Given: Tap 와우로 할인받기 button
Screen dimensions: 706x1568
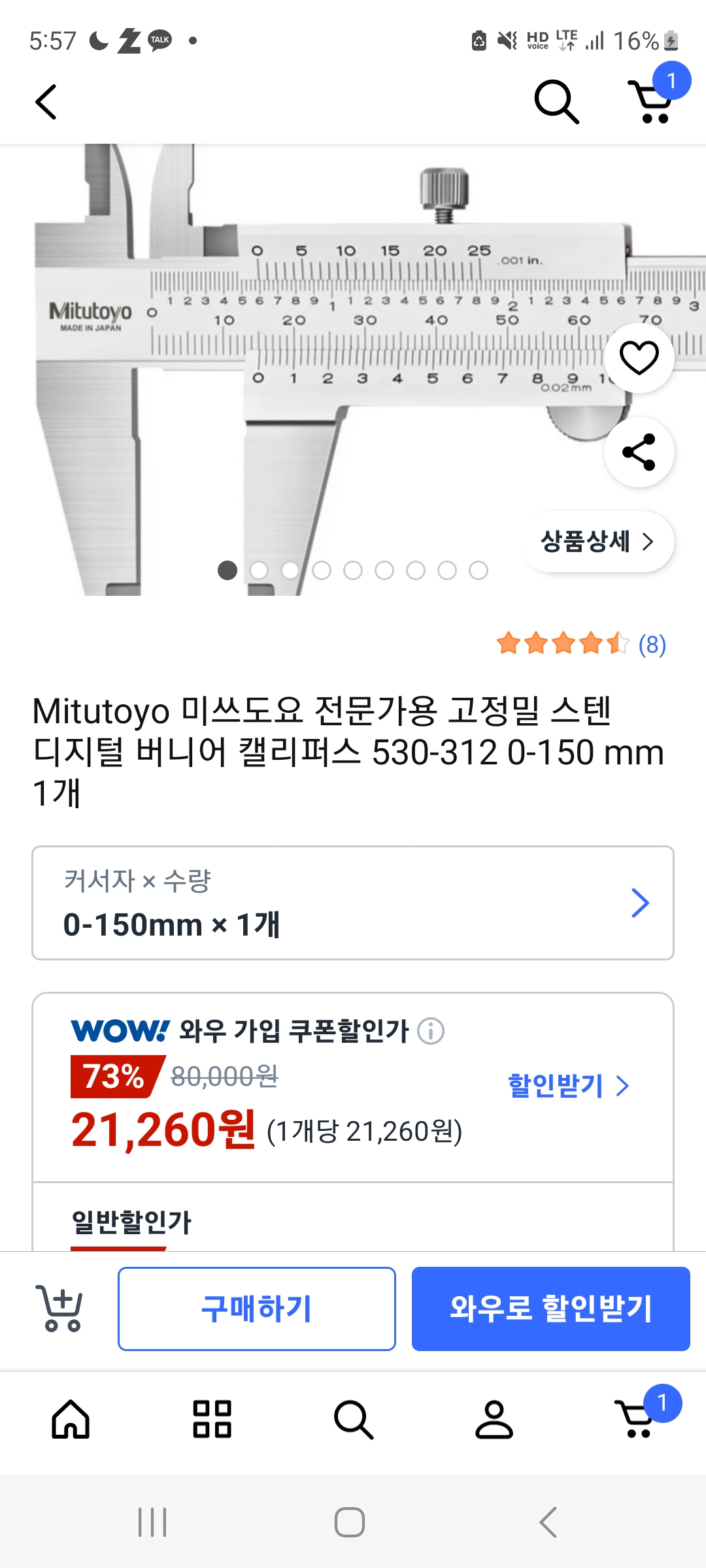Looking at the screenshot, I should coord(550,1309).
